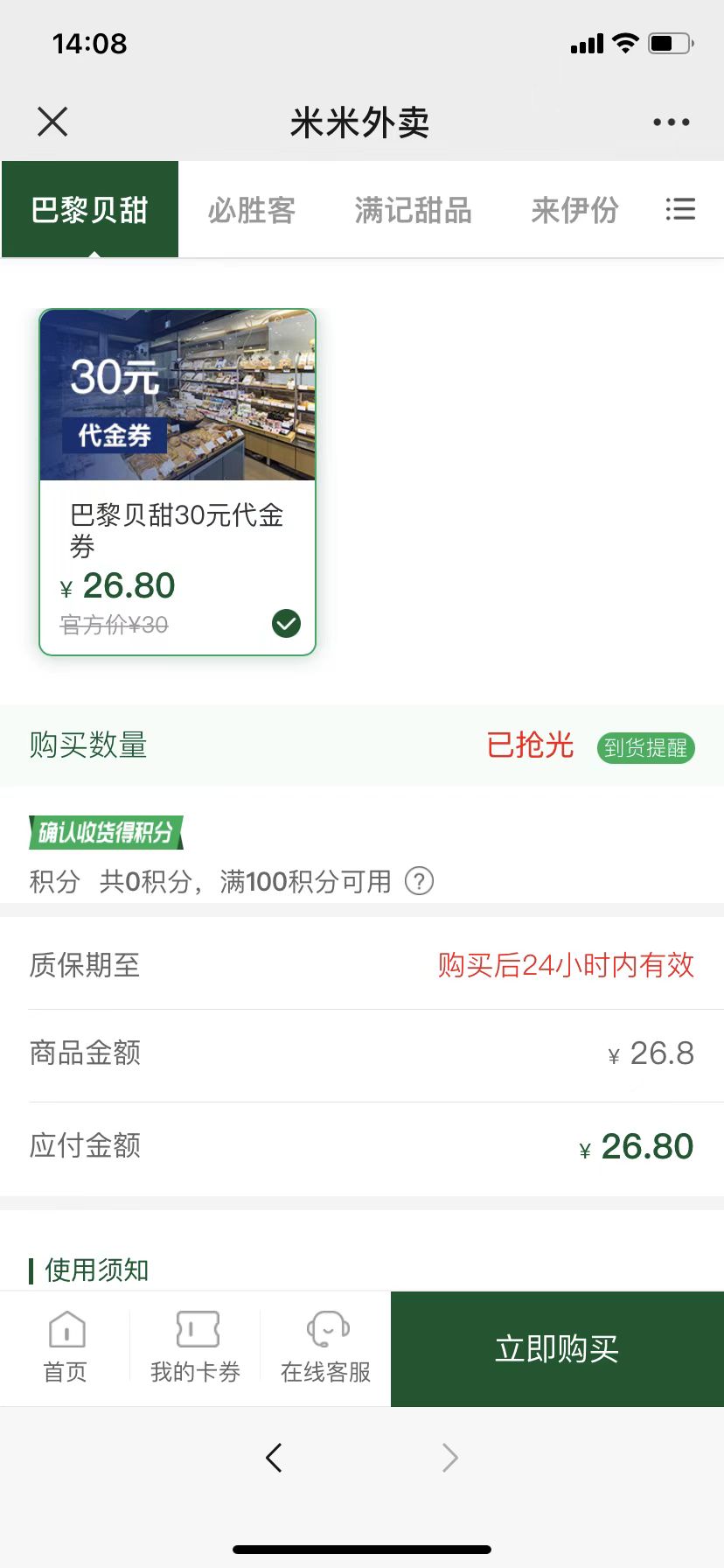The height and width of the screenshot is (1568, 724).
Task: Select the 巴黎贝甜30元代金券 card
Action: tap(178, 481)
